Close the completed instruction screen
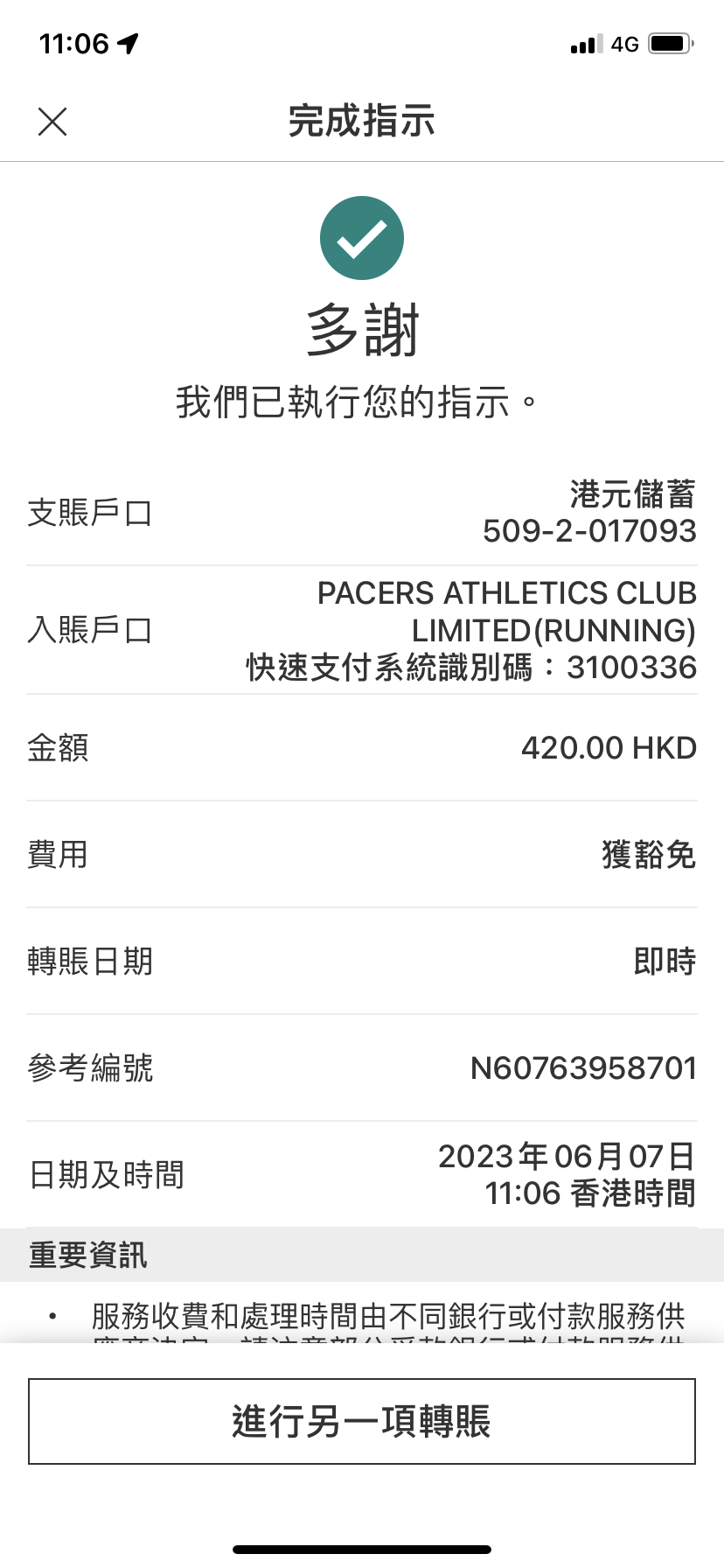Screen dimensions: 724x1568 click(52, 122)
